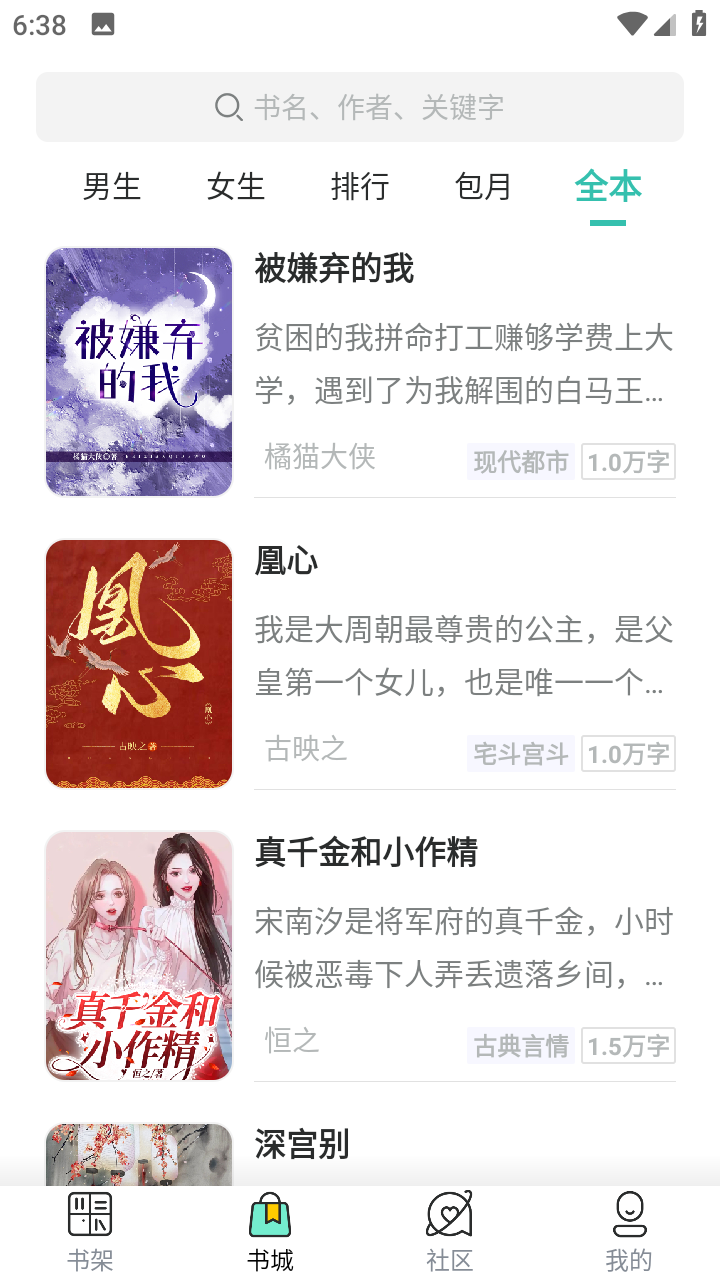Tap the 书城 bookstore tab
The height and width of the screenshot is (1280, 720).
[270, 1232]
